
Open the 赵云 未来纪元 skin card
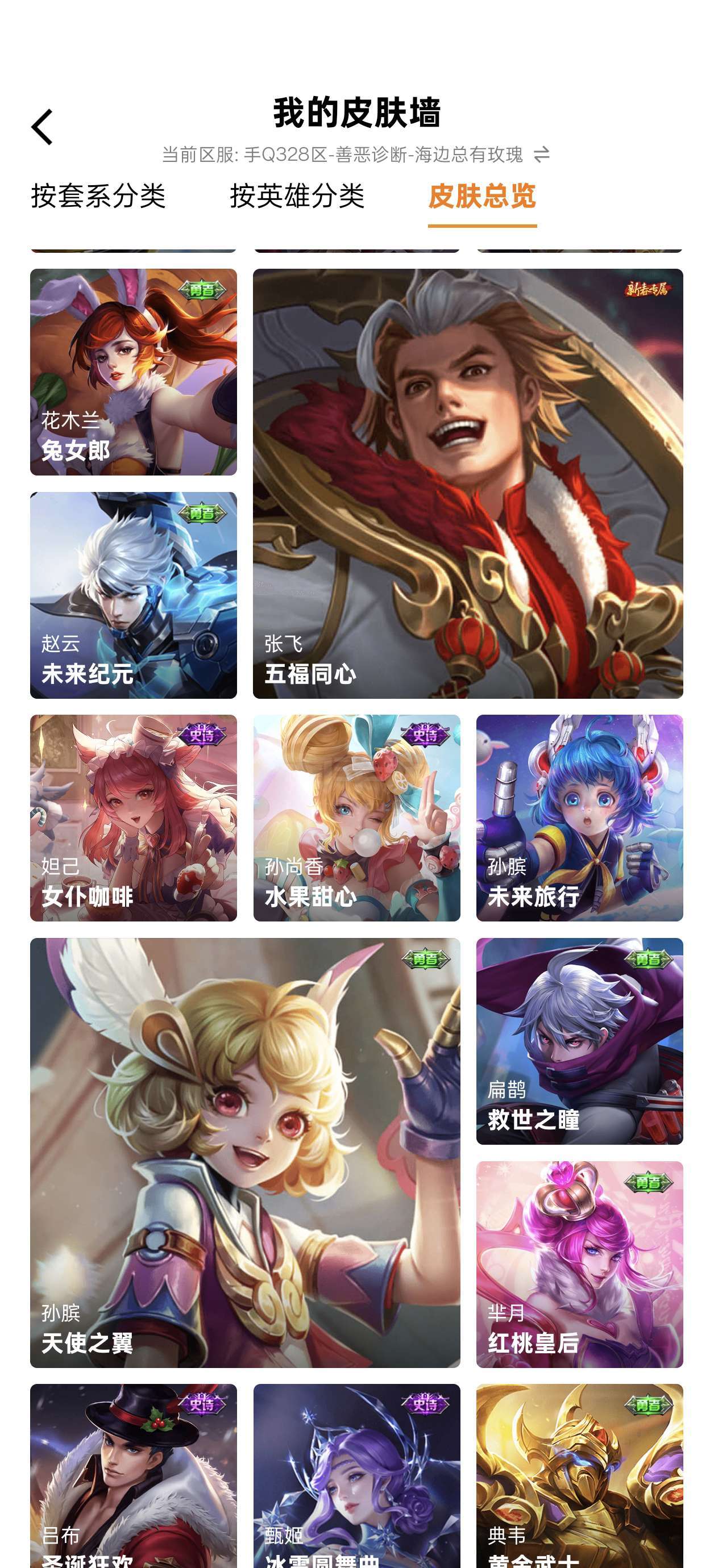[134, 595]
